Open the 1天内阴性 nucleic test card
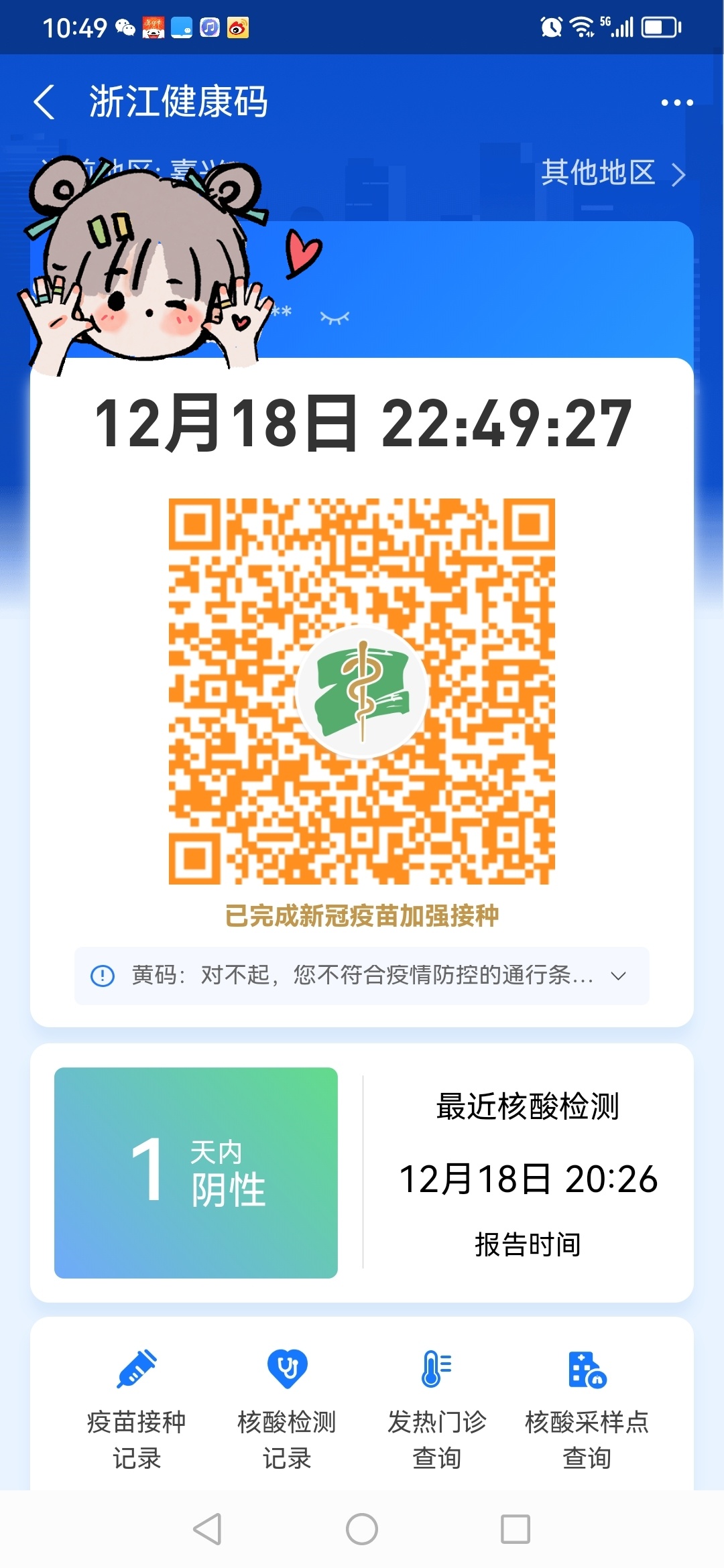724x1568 pixels. [x=196, y=1173]
